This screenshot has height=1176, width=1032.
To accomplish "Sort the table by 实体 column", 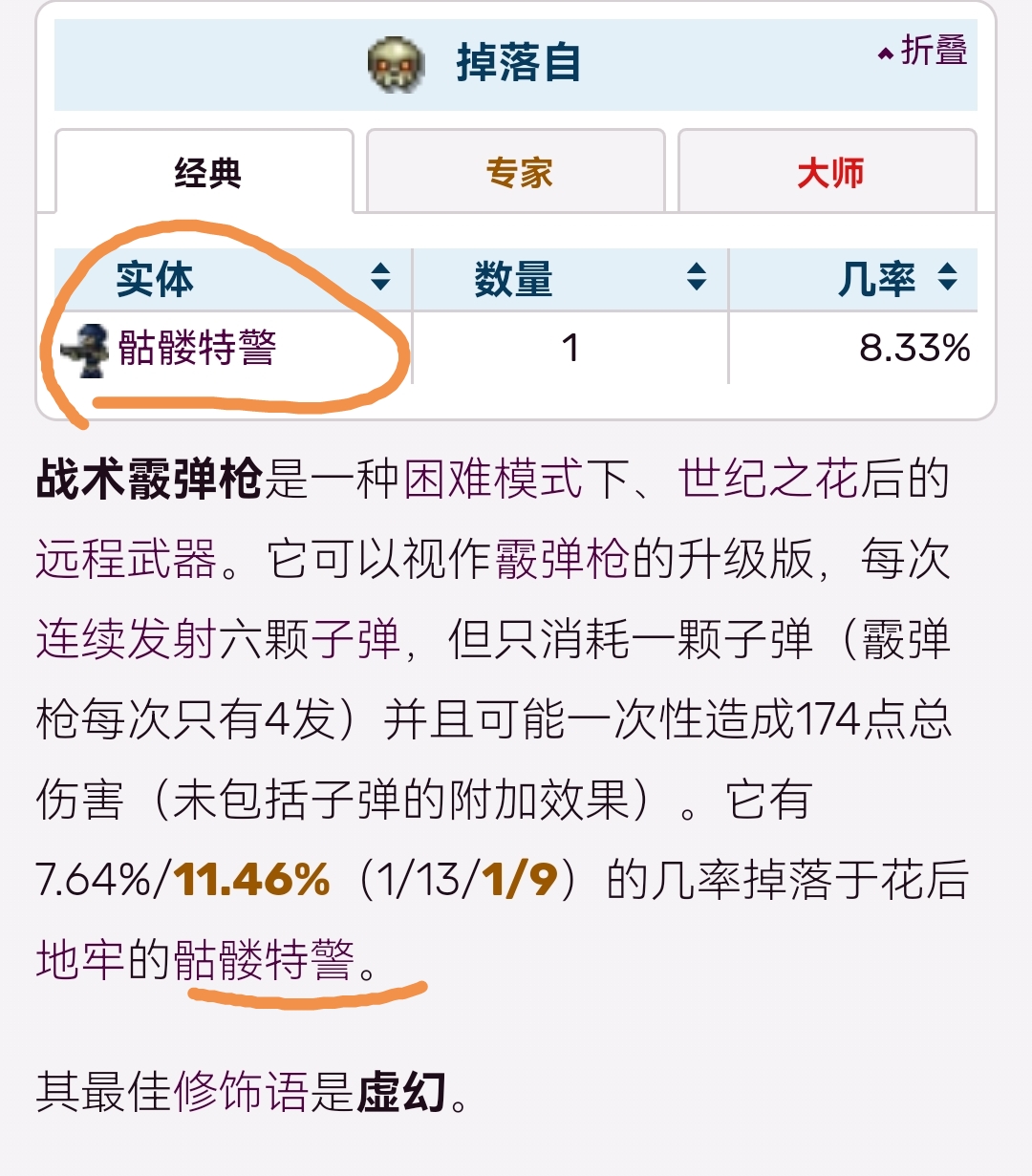I will (380, 278).
